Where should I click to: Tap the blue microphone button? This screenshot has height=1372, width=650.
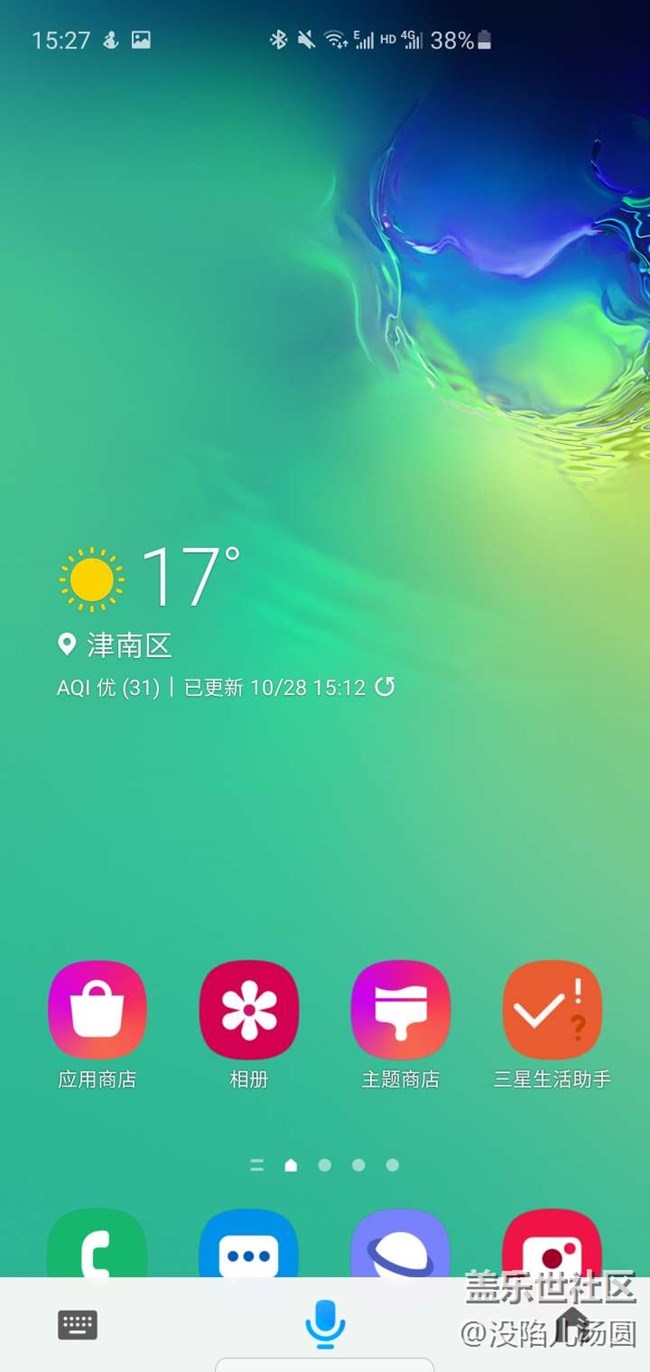[x=324, y=1325]
